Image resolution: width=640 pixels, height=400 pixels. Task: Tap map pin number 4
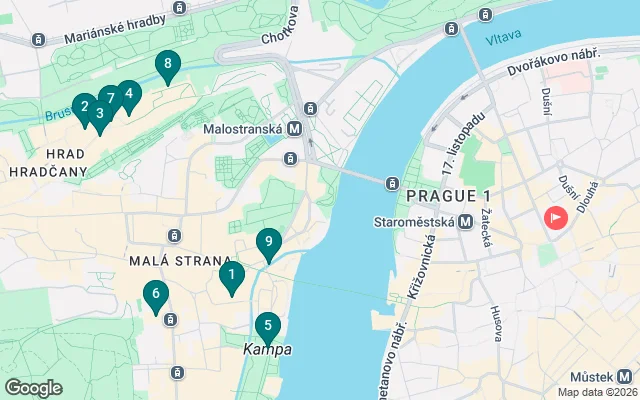tap(130, 94)
